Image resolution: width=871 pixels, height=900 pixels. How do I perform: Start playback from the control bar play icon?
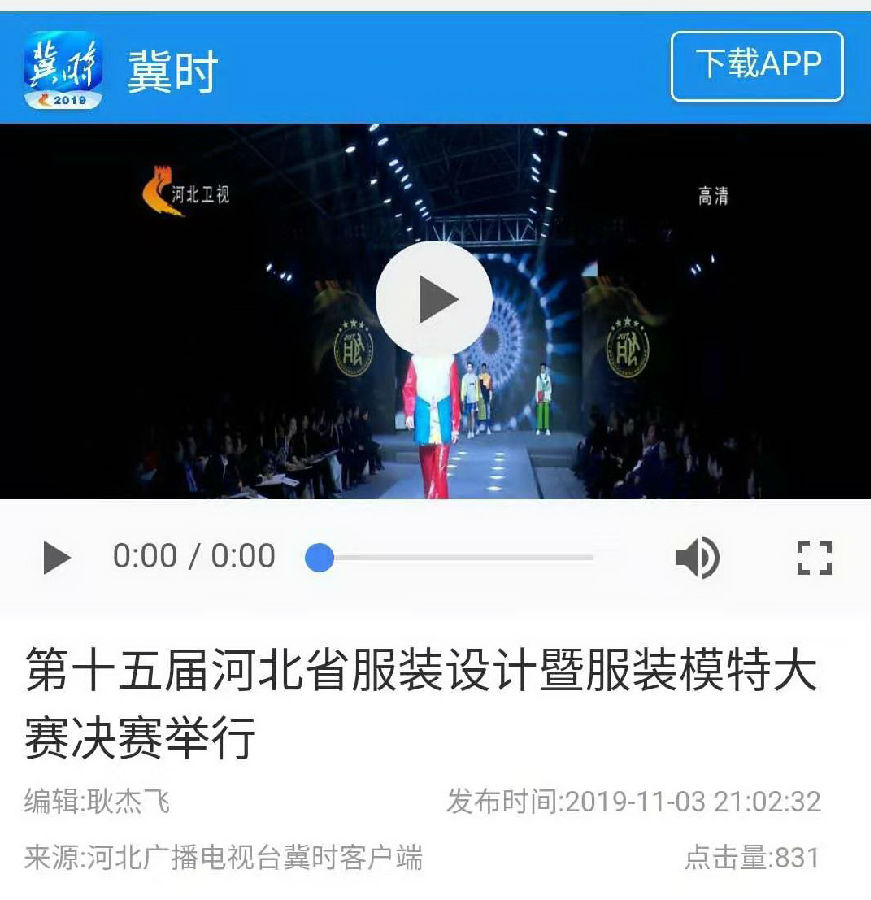pyautogui.click(x=57, y=557)
